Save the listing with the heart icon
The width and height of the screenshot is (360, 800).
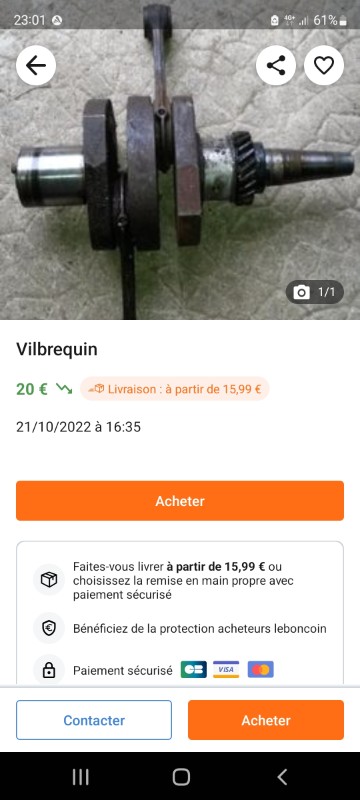coord(324,65)
